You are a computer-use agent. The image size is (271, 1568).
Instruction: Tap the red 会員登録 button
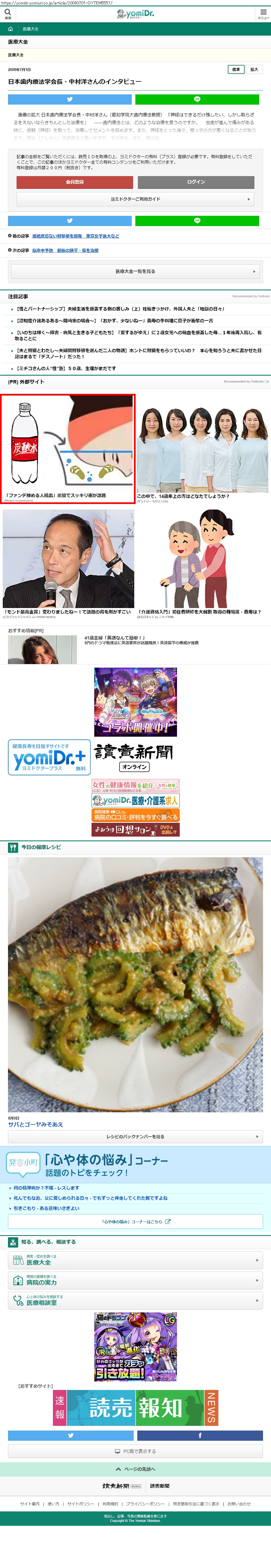click(74, 182)
